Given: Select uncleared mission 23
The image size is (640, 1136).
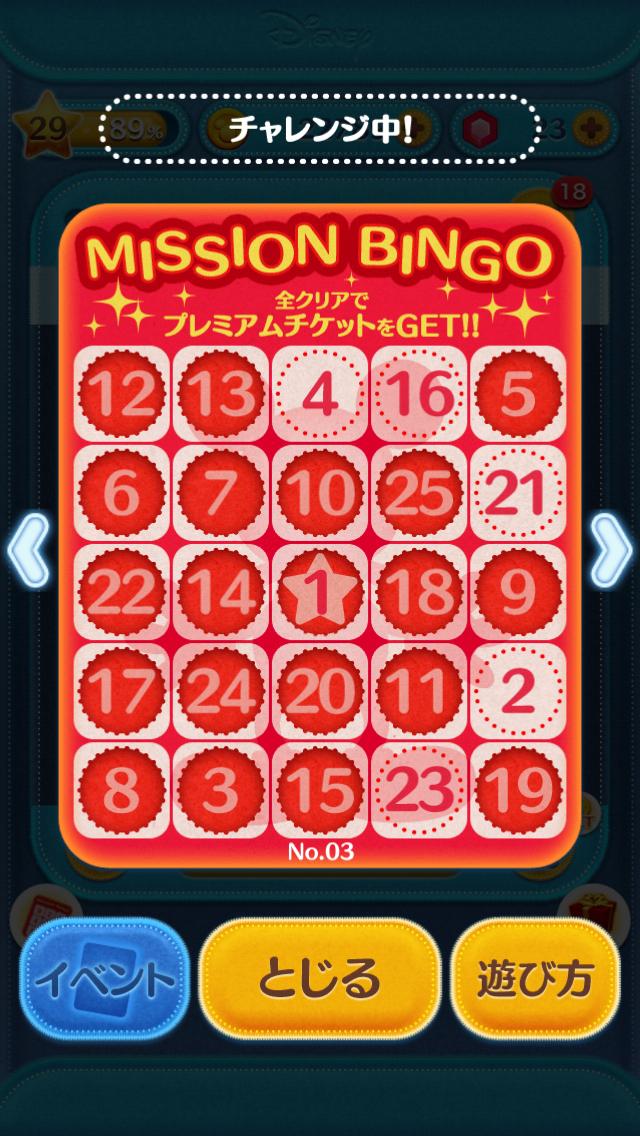Looking at the screenshot, I should pos(418,790).
